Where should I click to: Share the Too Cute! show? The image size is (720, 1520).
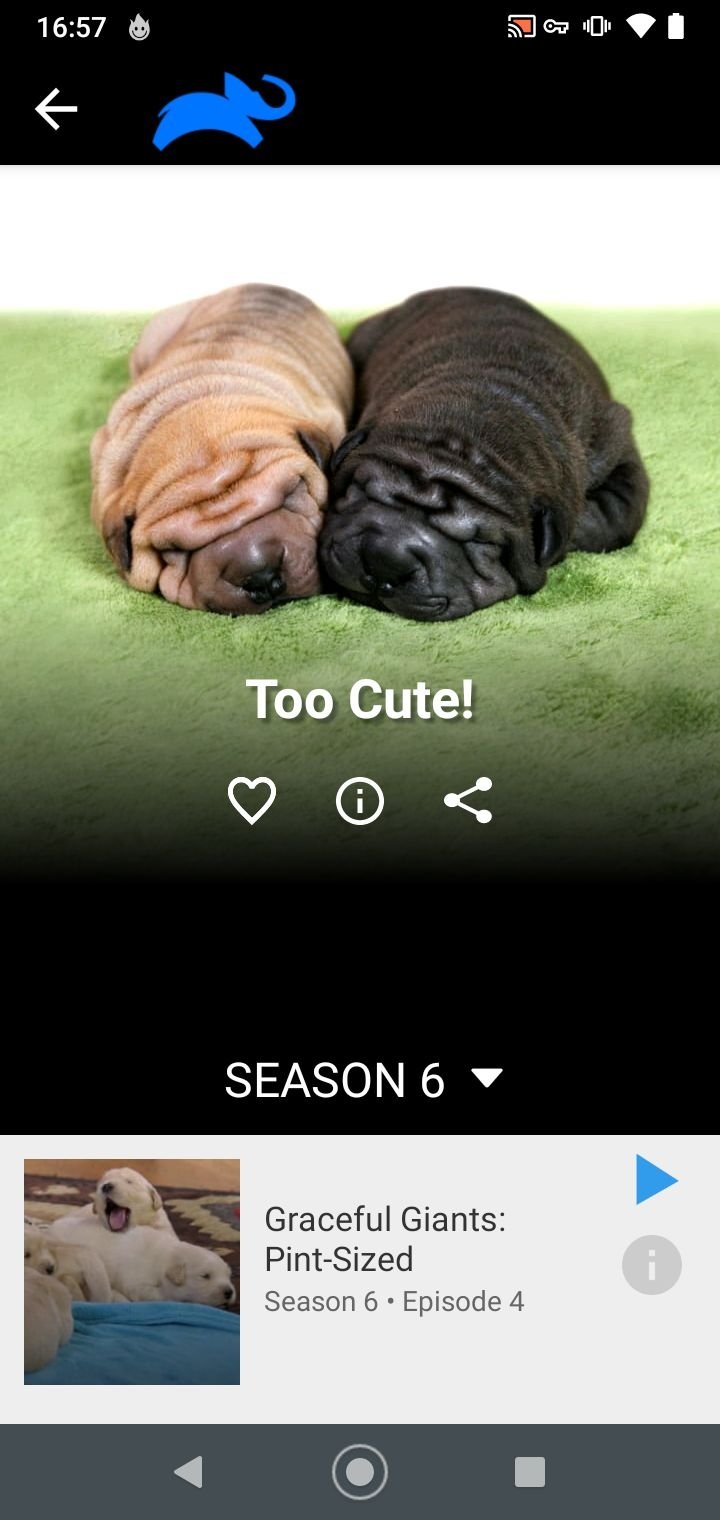click(468, 801)
